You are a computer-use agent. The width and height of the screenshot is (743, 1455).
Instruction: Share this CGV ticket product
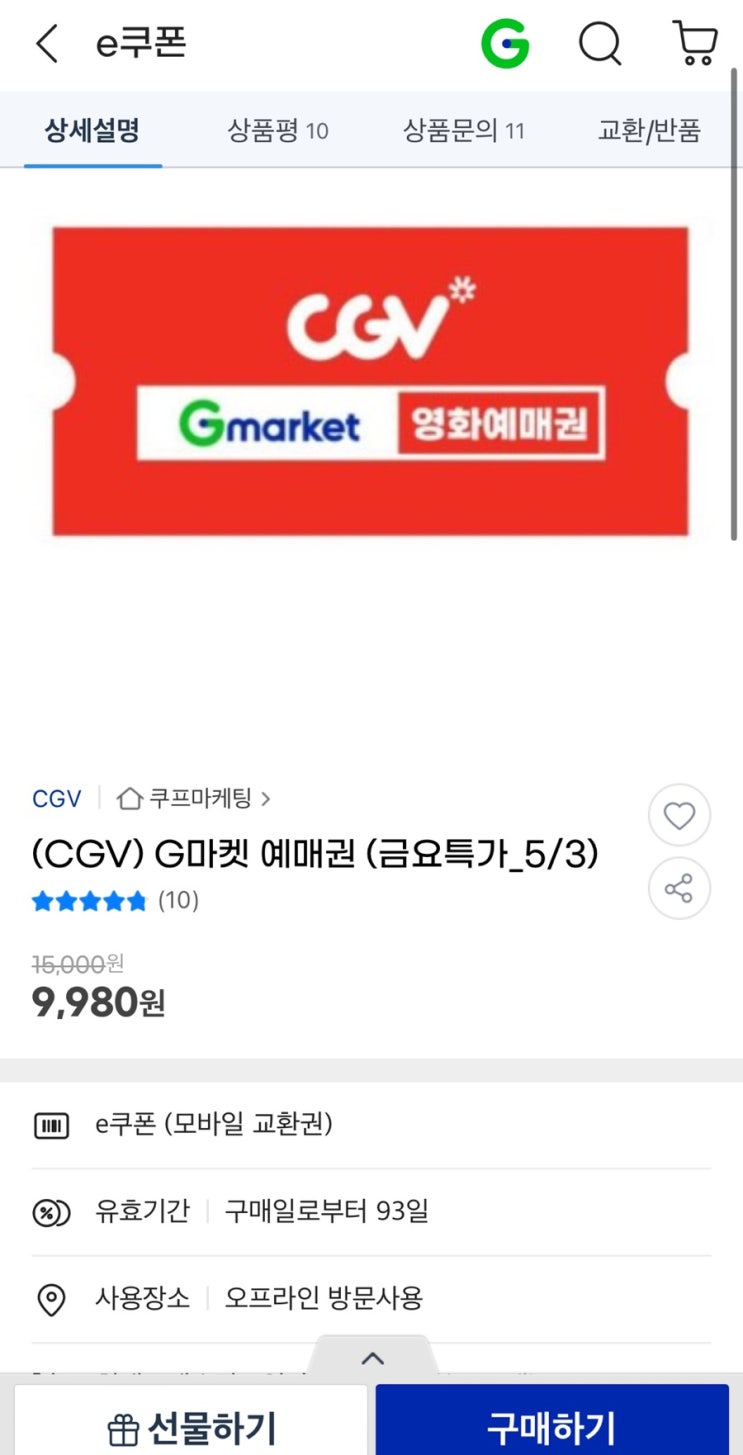[679, 888]
